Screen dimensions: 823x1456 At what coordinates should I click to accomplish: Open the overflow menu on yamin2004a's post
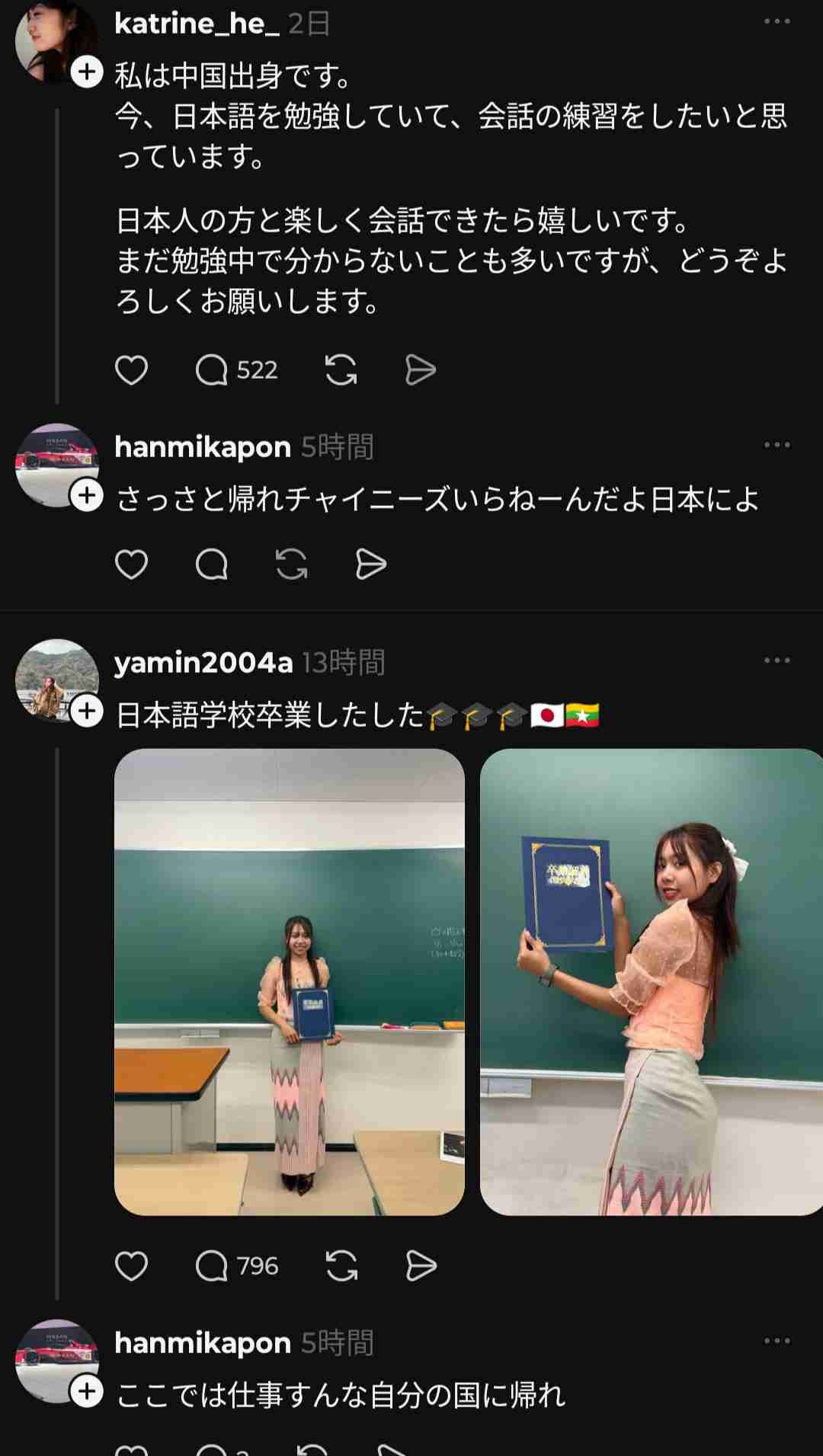coord(777,661)
